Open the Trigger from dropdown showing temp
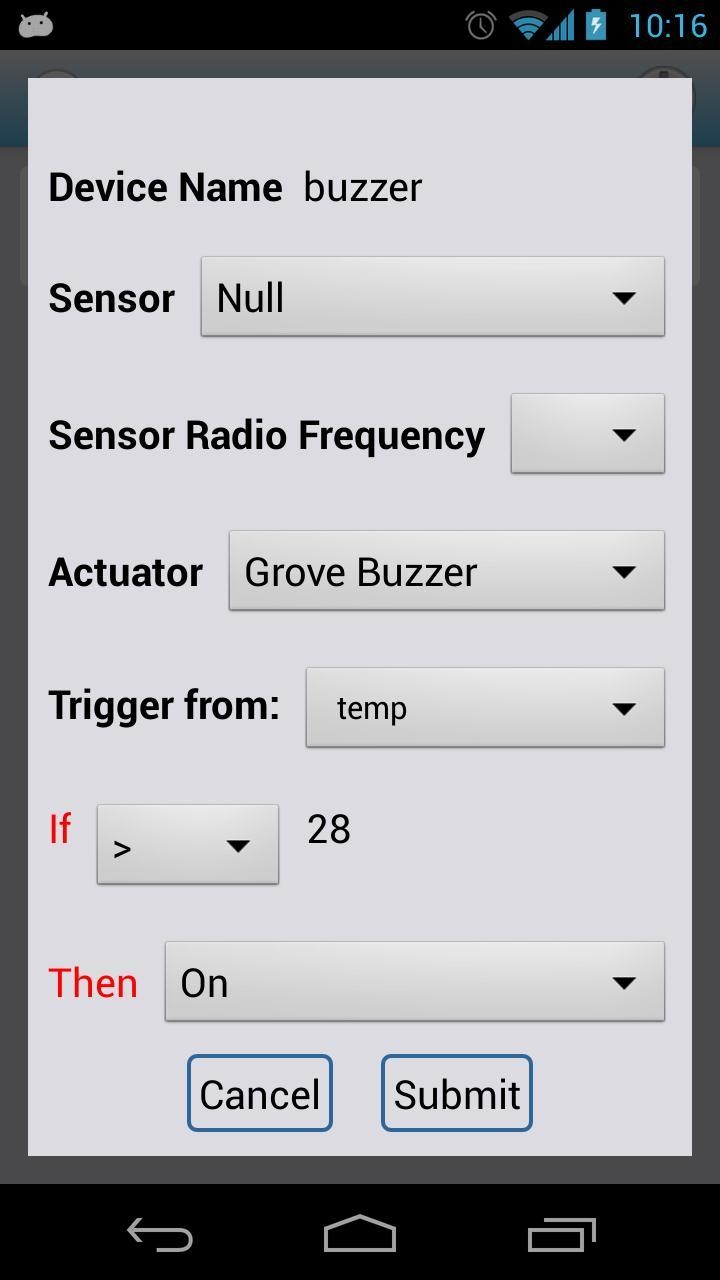The image size is (720, 1280). coord(485,708)
